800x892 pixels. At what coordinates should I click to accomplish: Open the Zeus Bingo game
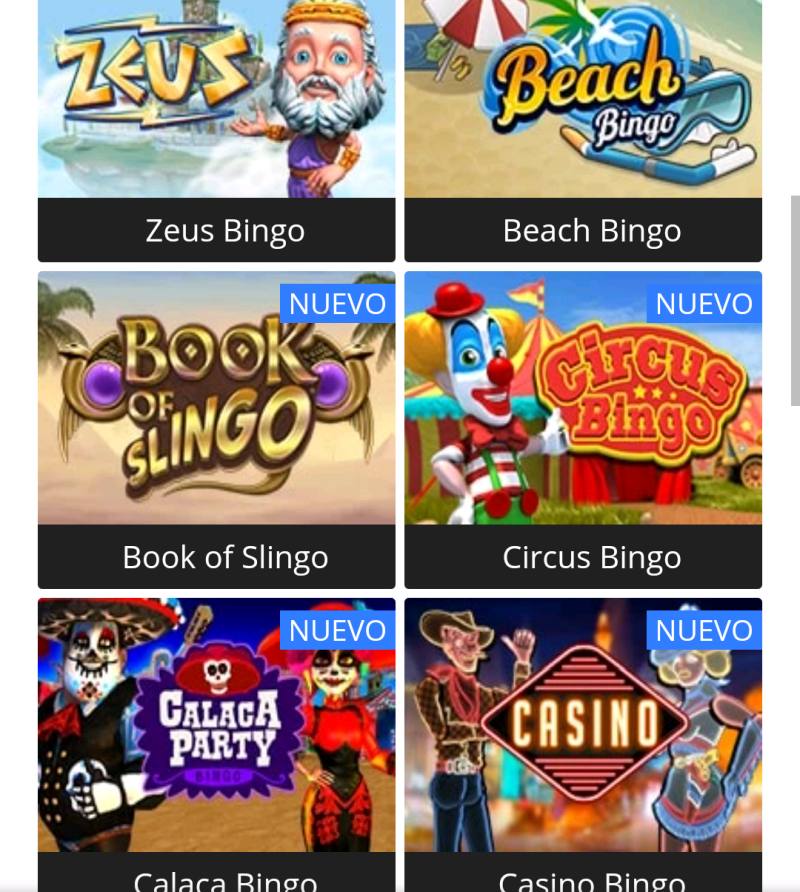(216, 120)
